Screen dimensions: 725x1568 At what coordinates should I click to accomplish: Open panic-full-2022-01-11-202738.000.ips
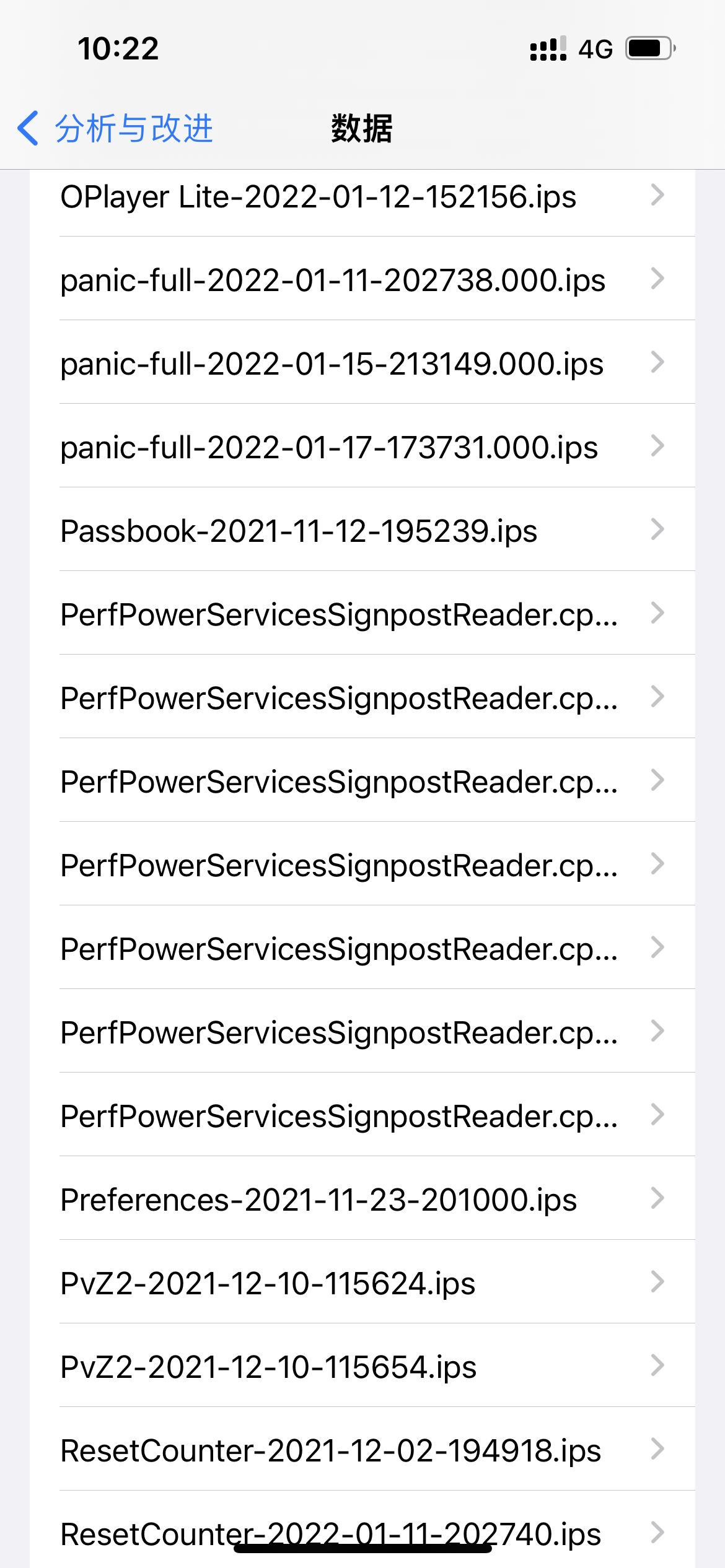pyautogui.click(x=362, y=280)
